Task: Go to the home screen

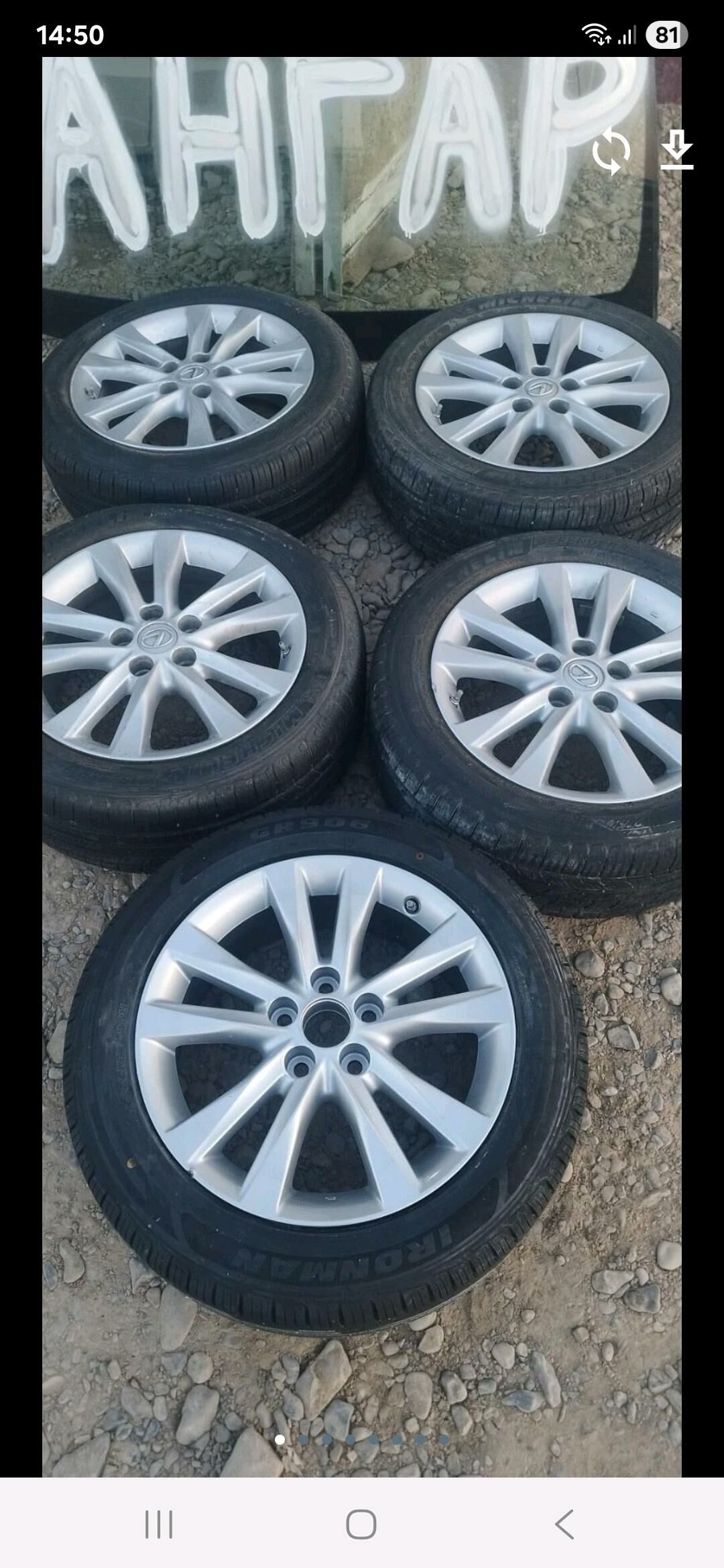Action: point(361,1524)
